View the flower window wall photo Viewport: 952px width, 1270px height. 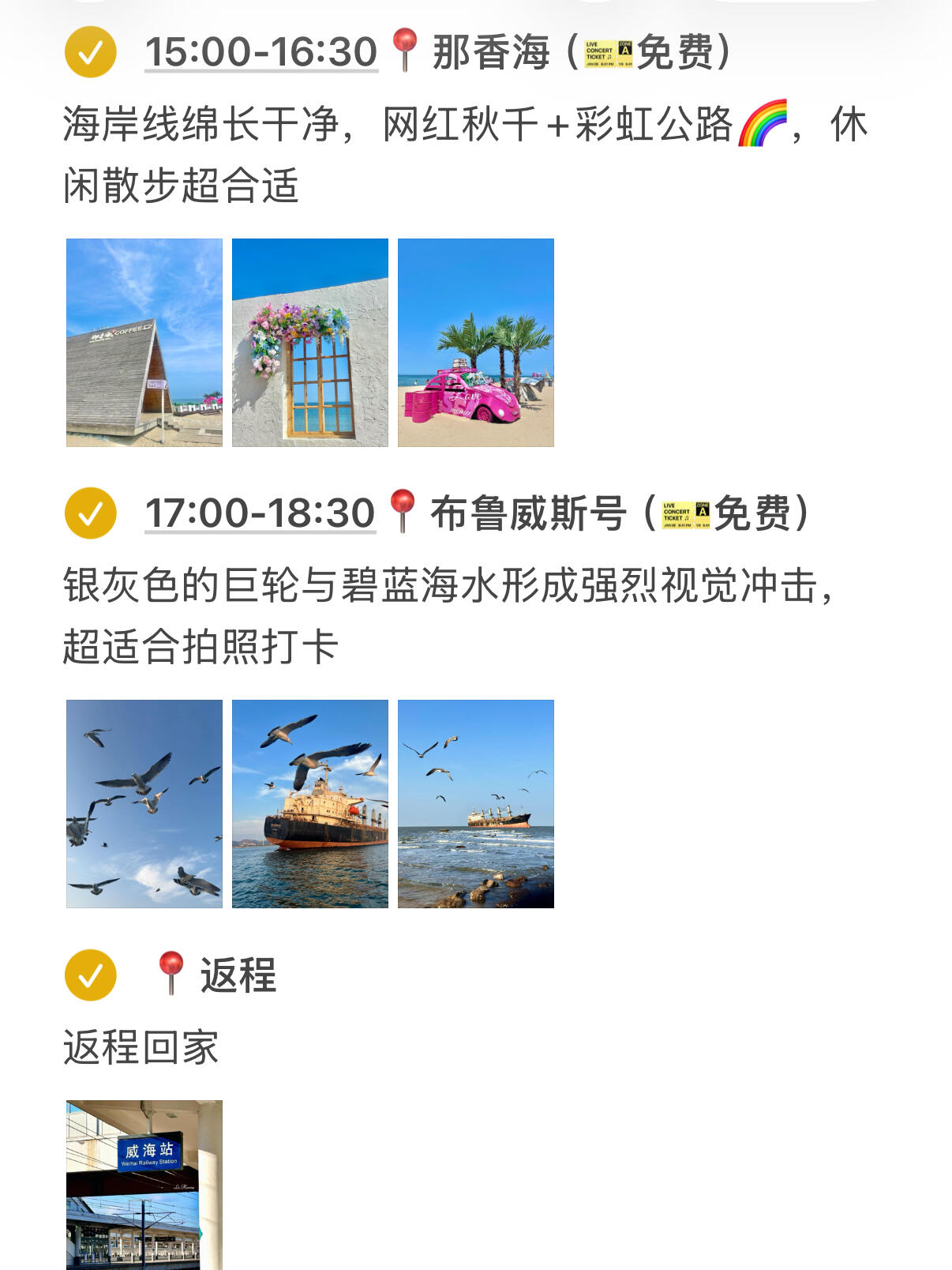click(x=310, y=343)
